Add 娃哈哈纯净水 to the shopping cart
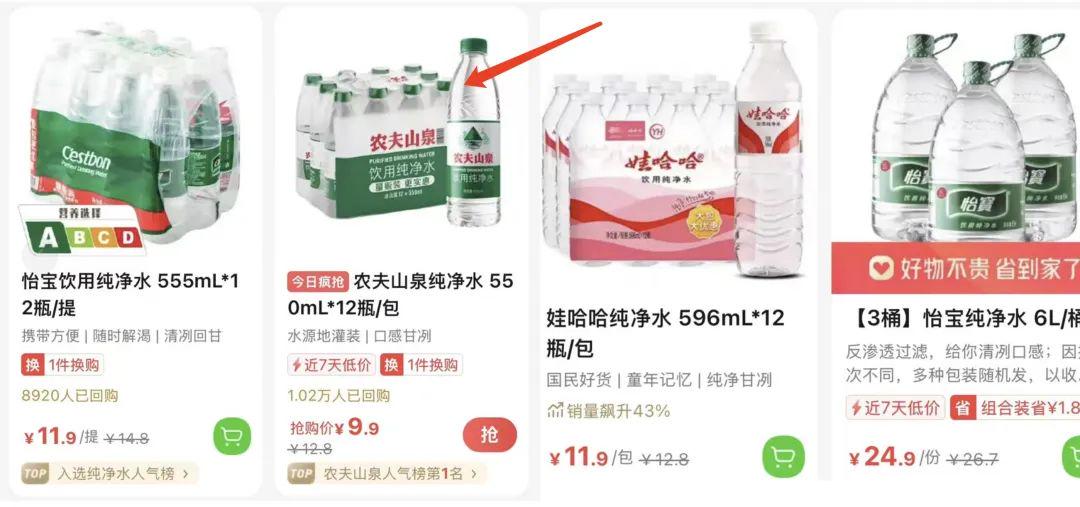Viewport: 1080px width, 507px height. [783, 457]
